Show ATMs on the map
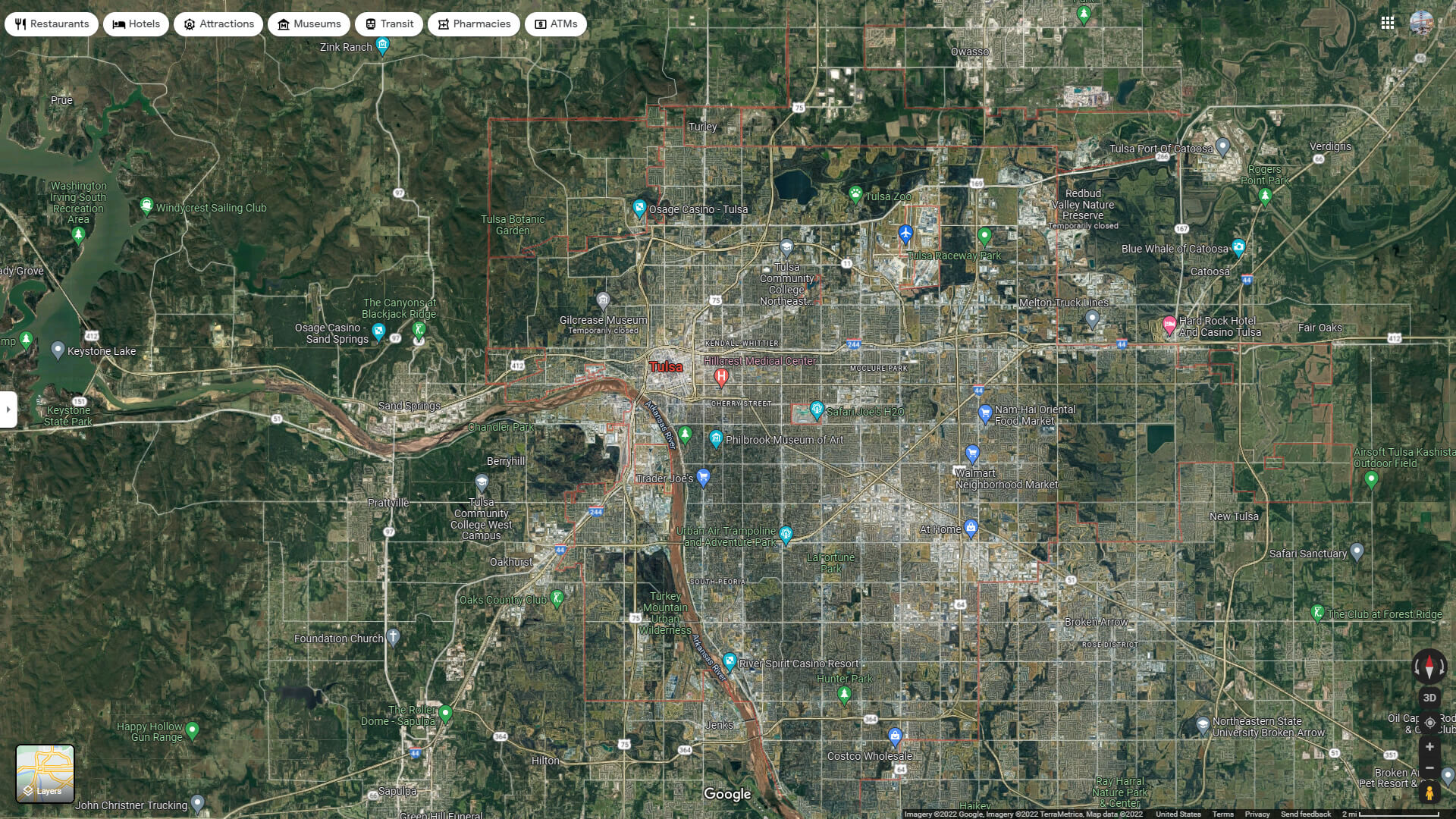The width and height of the screenshot is (1456, 819). [556, 24]
